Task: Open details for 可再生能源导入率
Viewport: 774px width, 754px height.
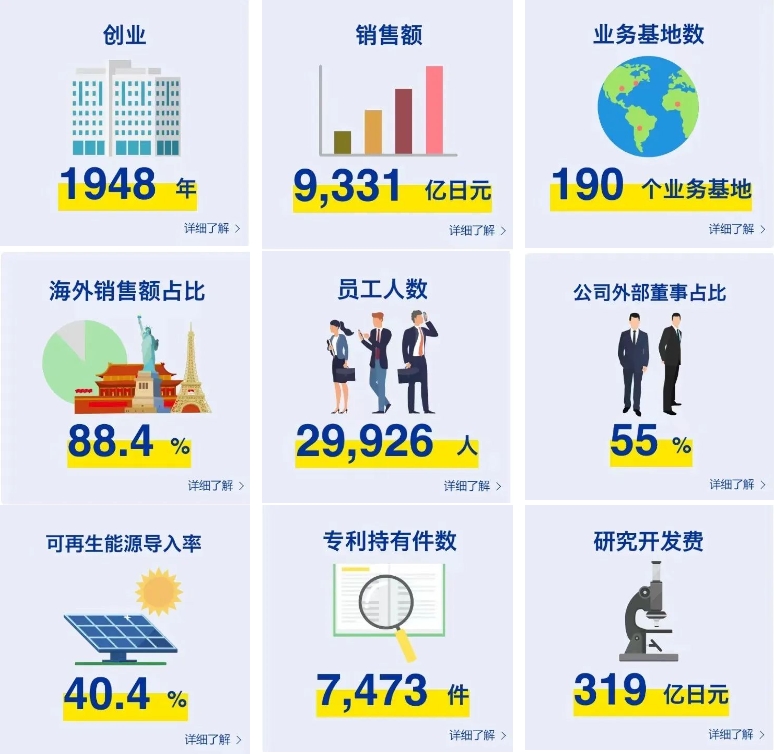Action: tap(212, 739)
